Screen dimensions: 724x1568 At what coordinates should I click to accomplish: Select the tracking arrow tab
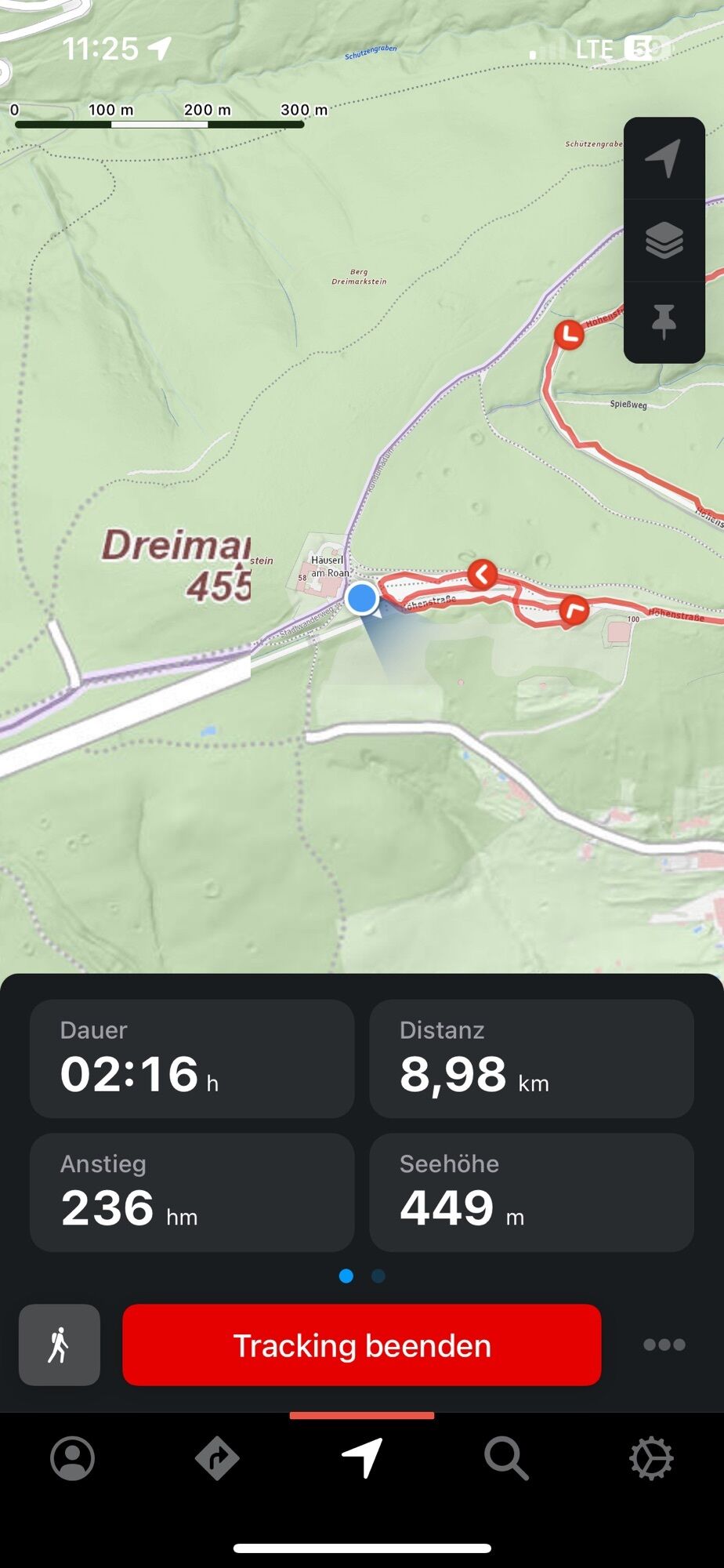point(362,1459)
